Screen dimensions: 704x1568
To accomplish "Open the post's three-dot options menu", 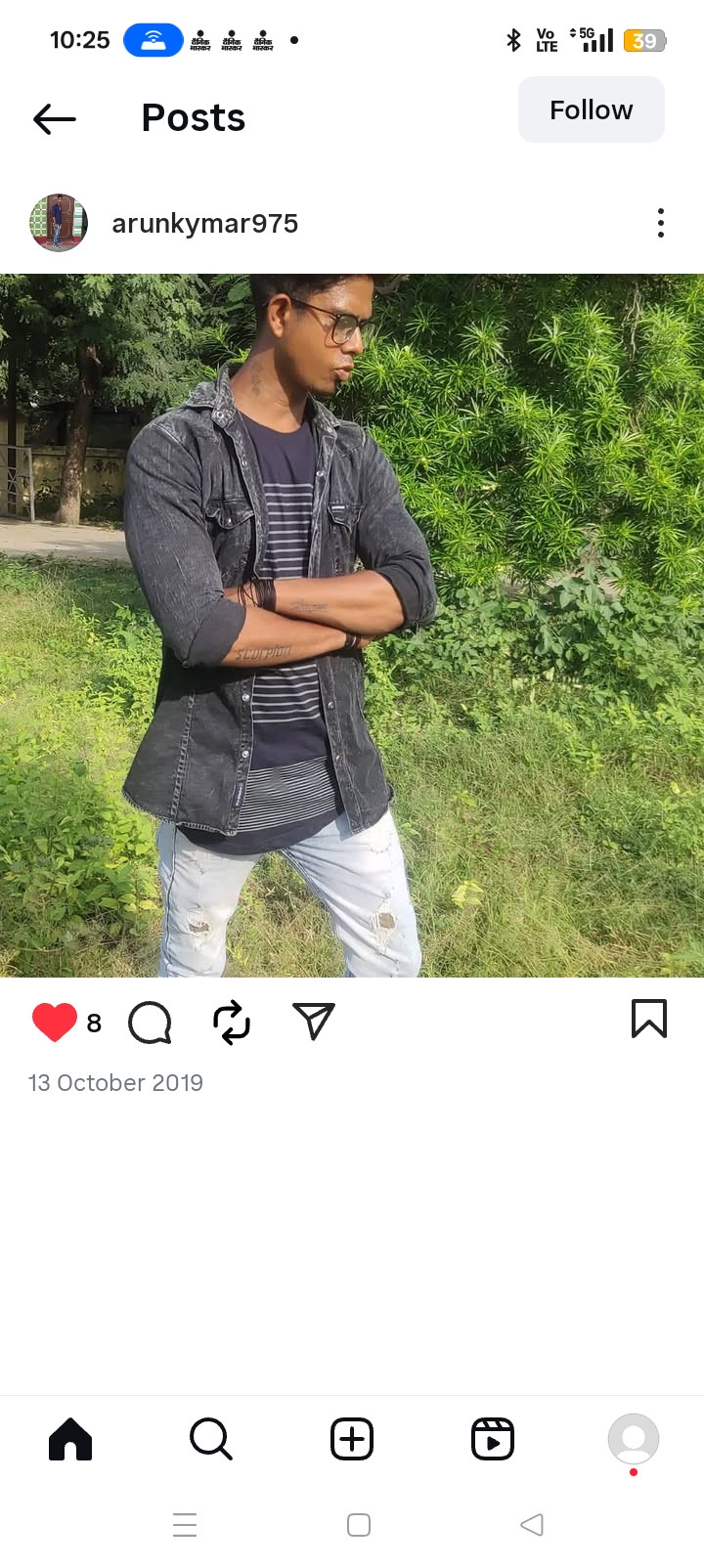I will point(661,224).
